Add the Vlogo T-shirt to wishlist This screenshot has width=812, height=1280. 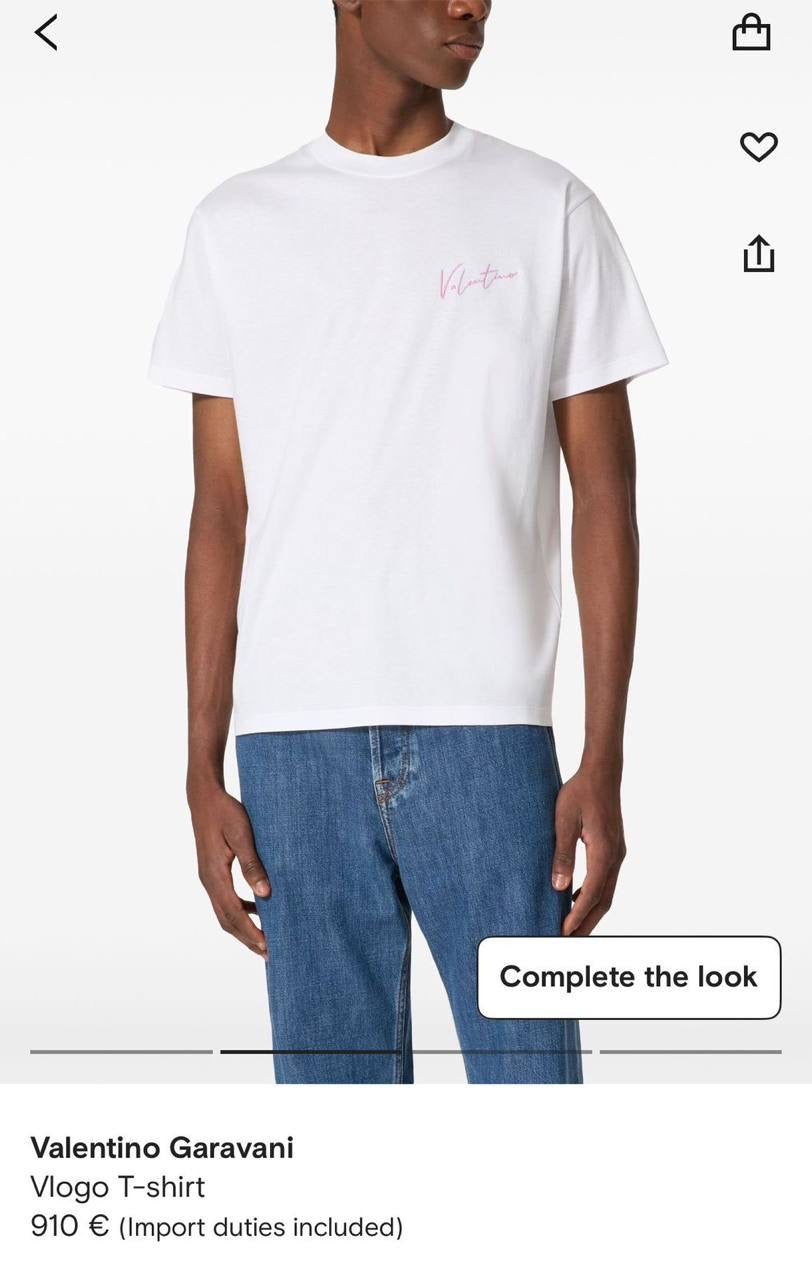(758, 147)
